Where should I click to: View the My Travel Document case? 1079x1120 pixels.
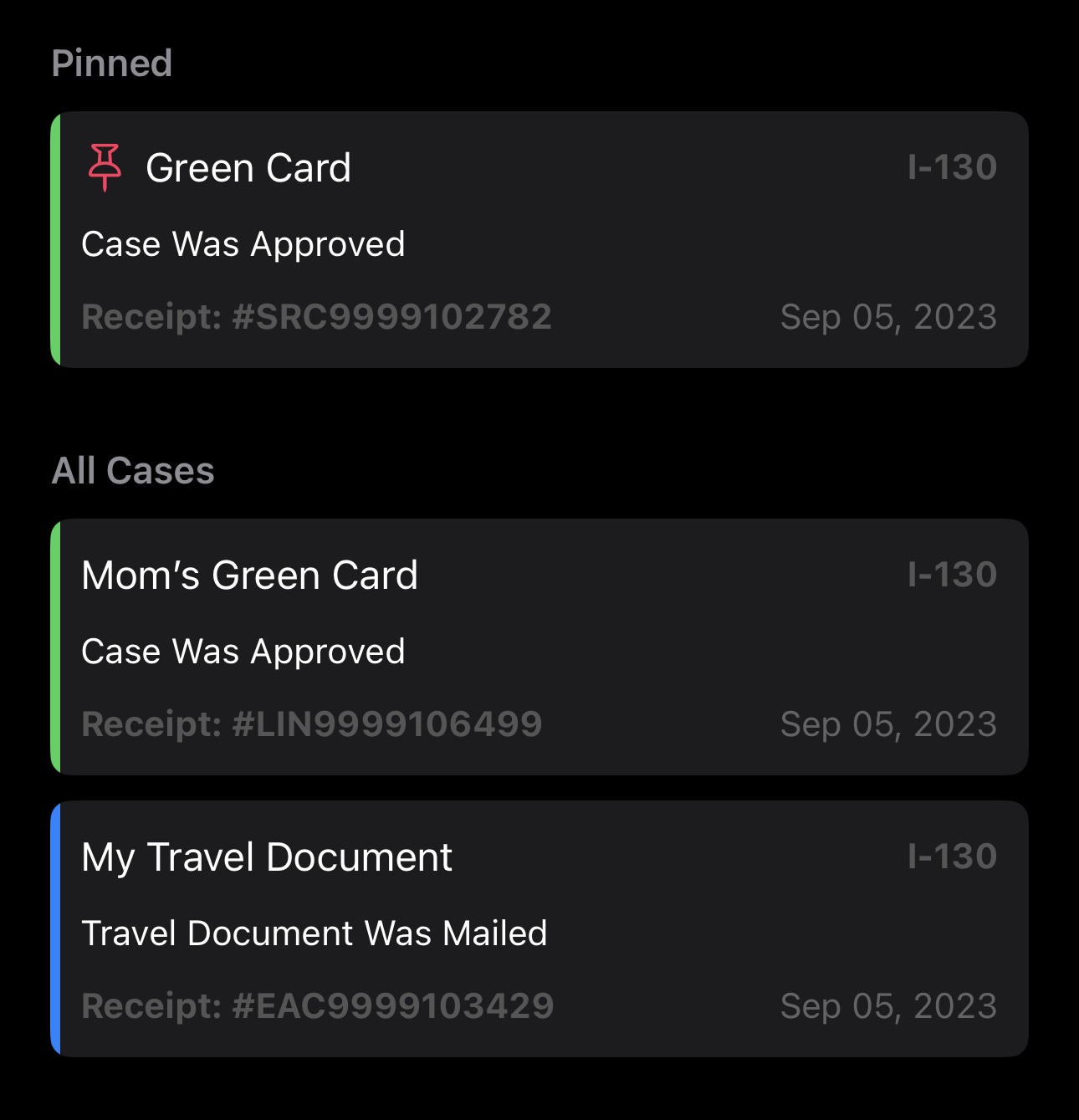pyautogui.click(x=539, y=928)
